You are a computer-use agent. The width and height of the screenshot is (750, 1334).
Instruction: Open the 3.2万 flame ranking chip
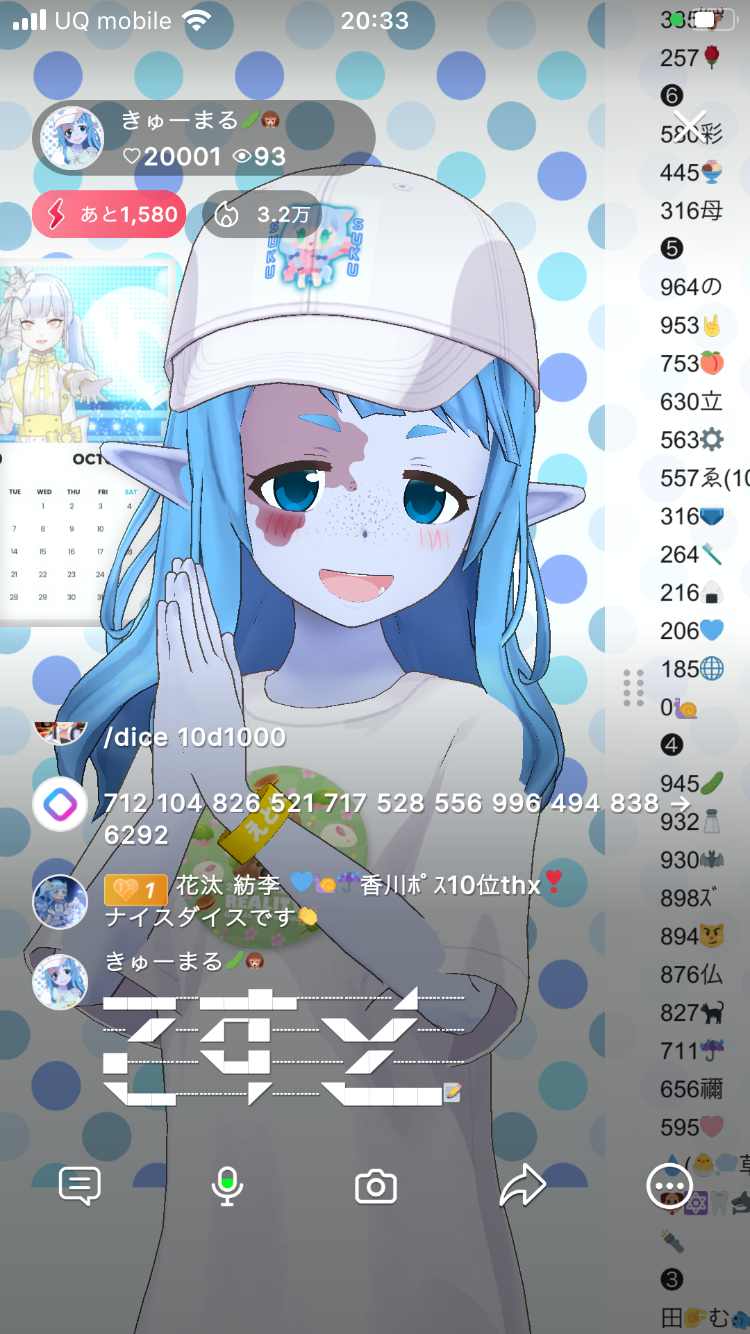266,215
